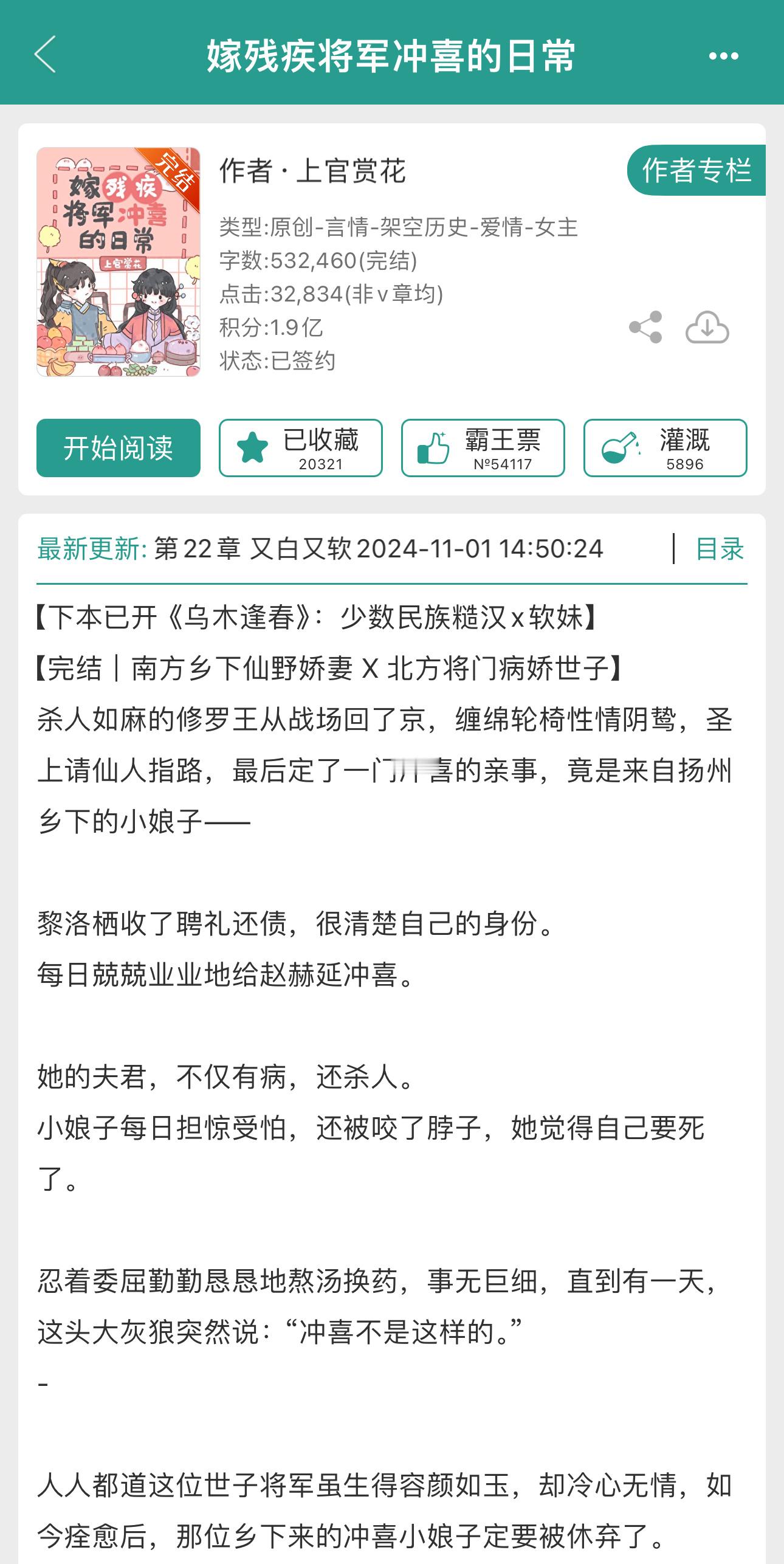This screenshot has width=784, height=1564.
Task: Toggle the 已收藏 favorite button
Action: (301, 448)
